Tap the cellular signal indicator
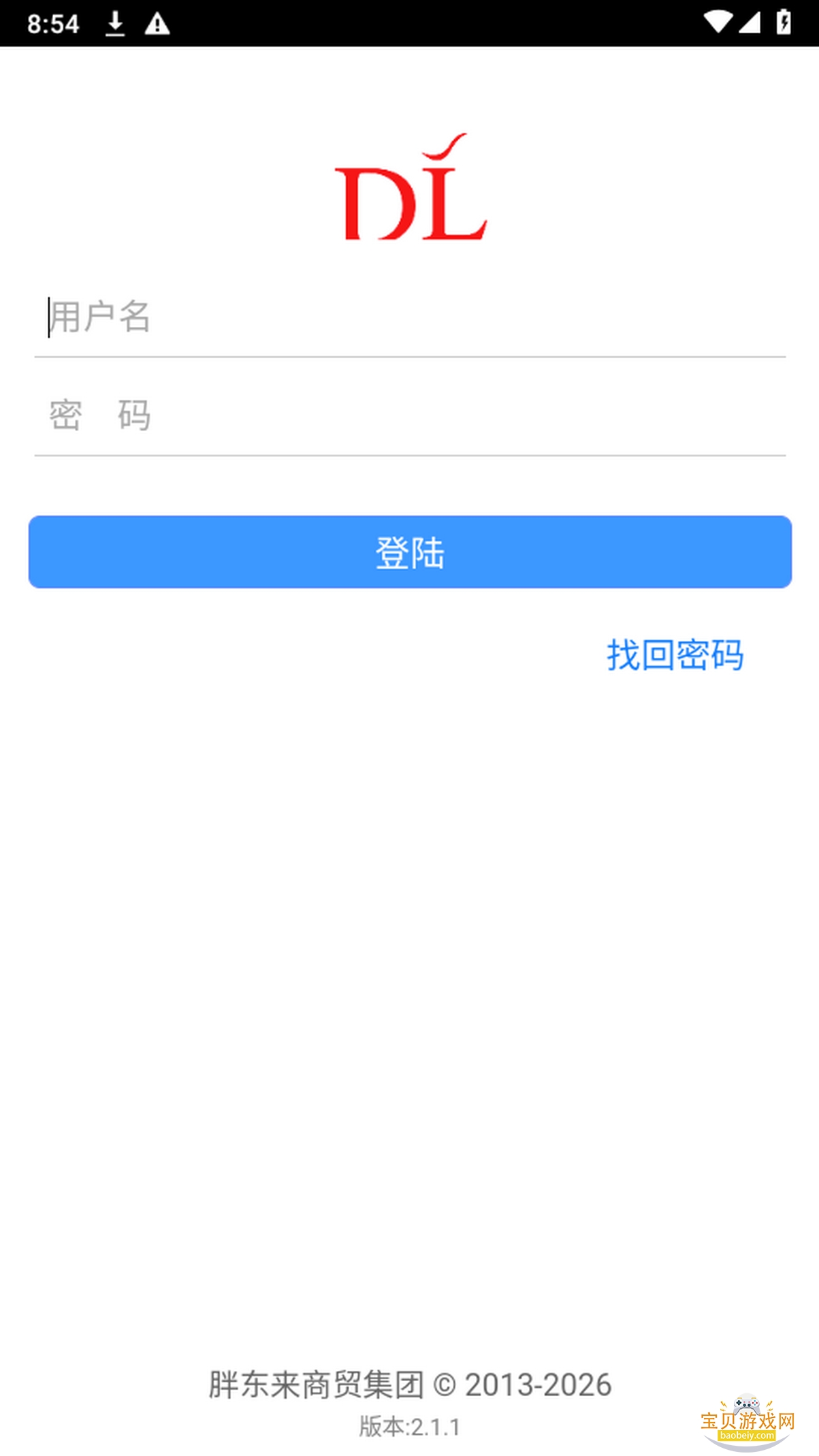 tap(752, 22)
